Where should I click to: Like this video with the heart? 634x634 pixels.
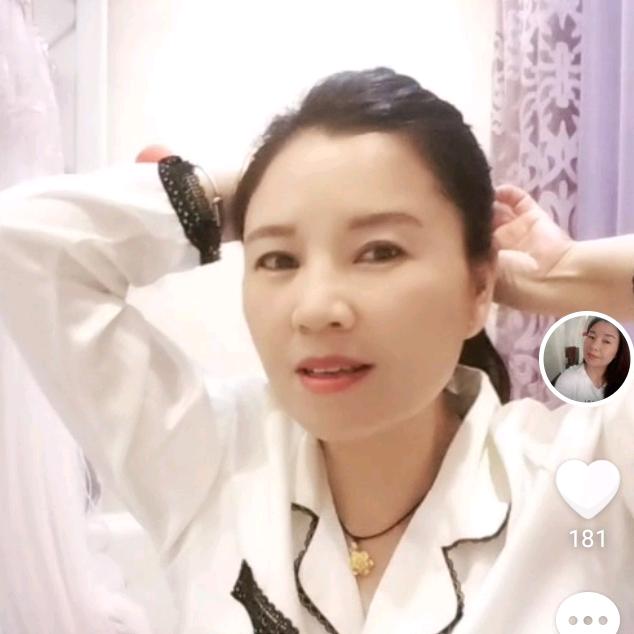pos(588,489)
